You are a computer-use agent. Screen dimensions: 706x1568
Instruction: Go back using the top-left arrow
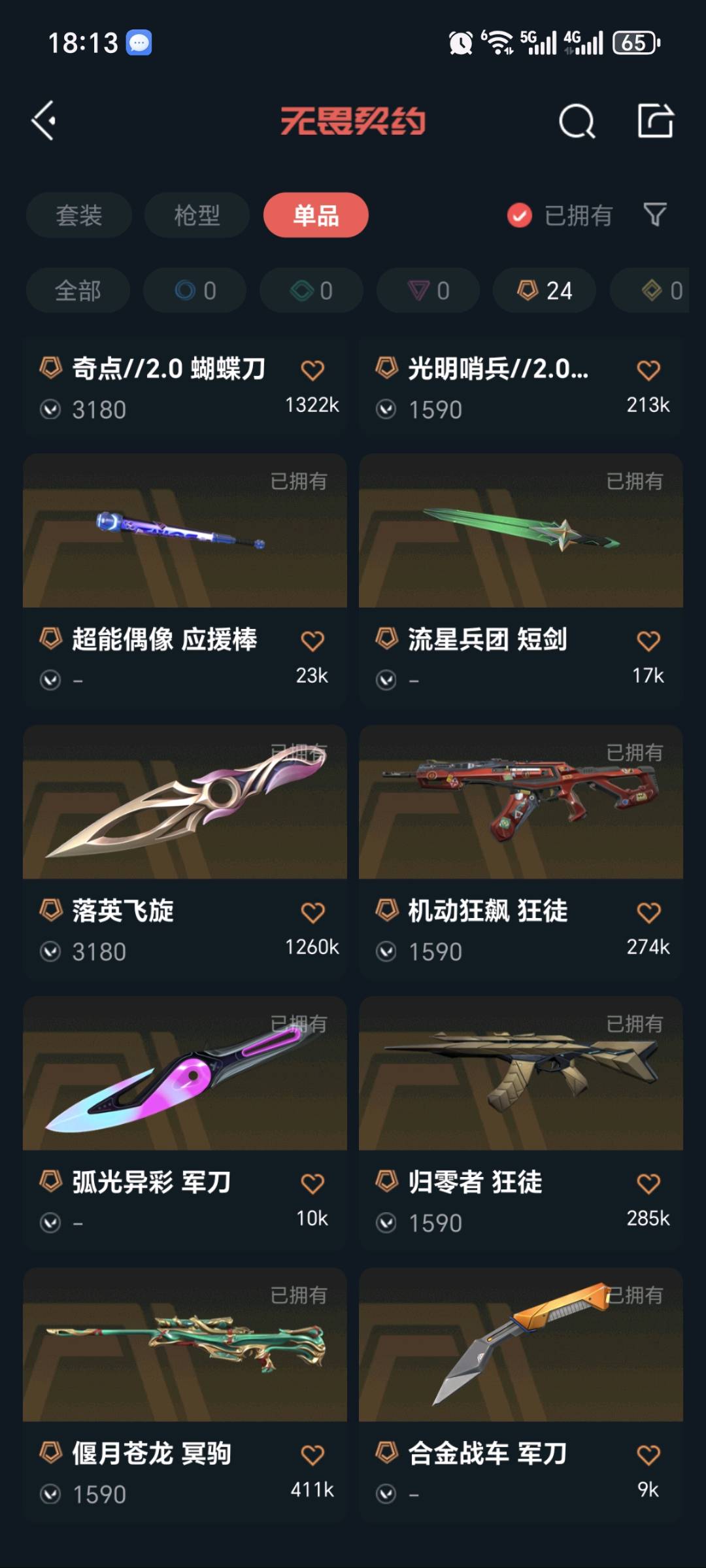[x=44, y=121]
